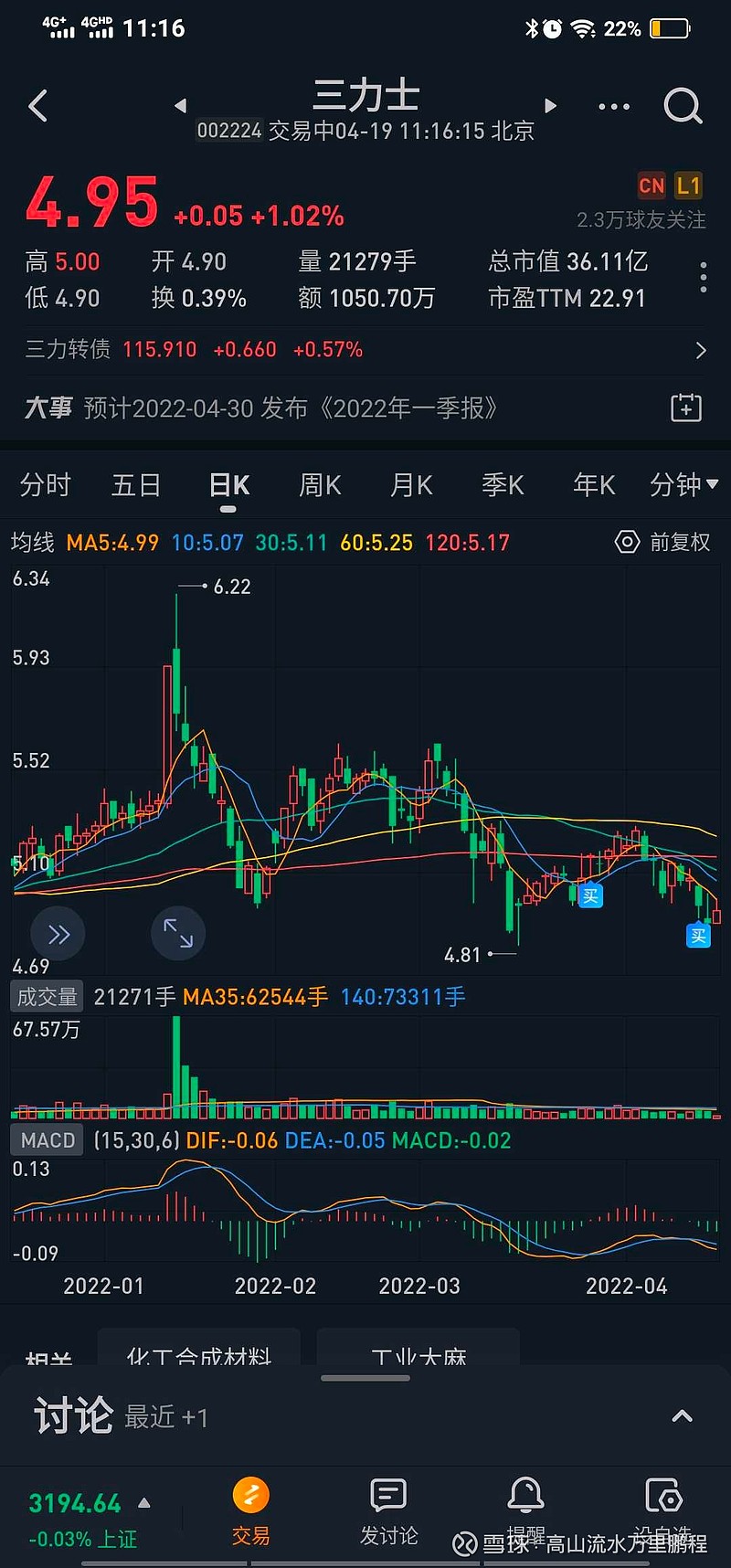Open the 分钟 interval dropdown
This screenshot has width=731, height=1568.
(x=683, y=484)
